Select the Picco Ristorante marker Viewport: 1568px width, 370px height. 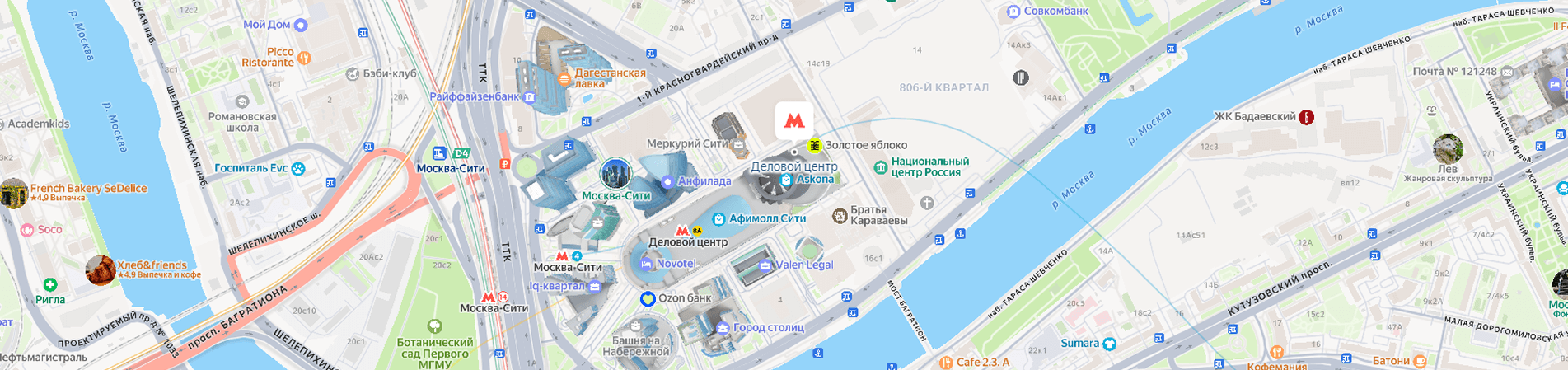pos(304,58)
